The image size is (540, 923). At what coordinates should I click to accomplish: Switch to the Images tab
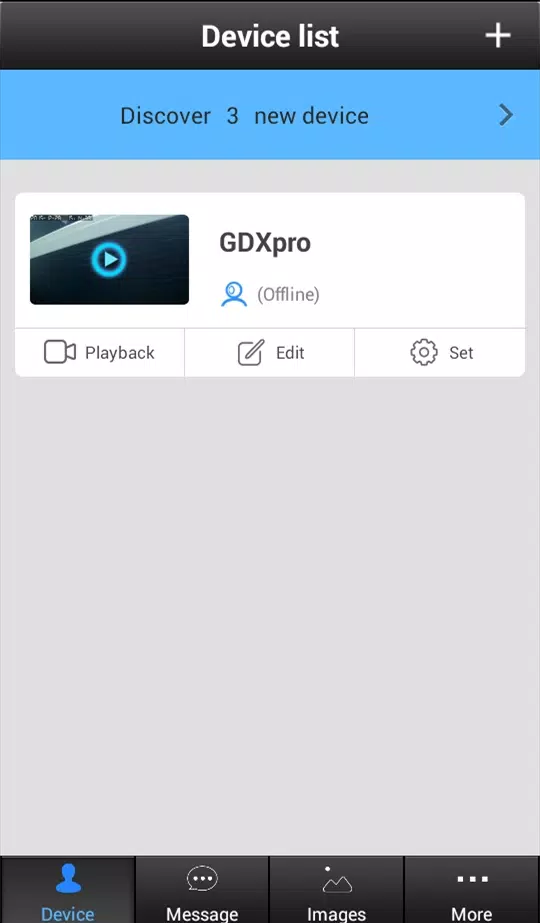click(337, 890)
